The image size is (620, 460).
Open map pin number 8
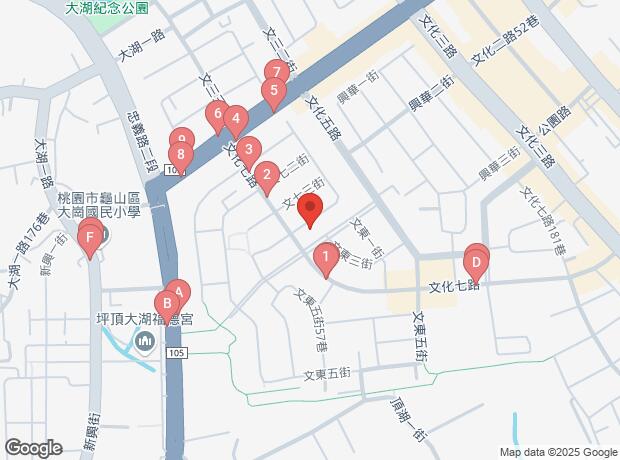[x=180, y=155]
